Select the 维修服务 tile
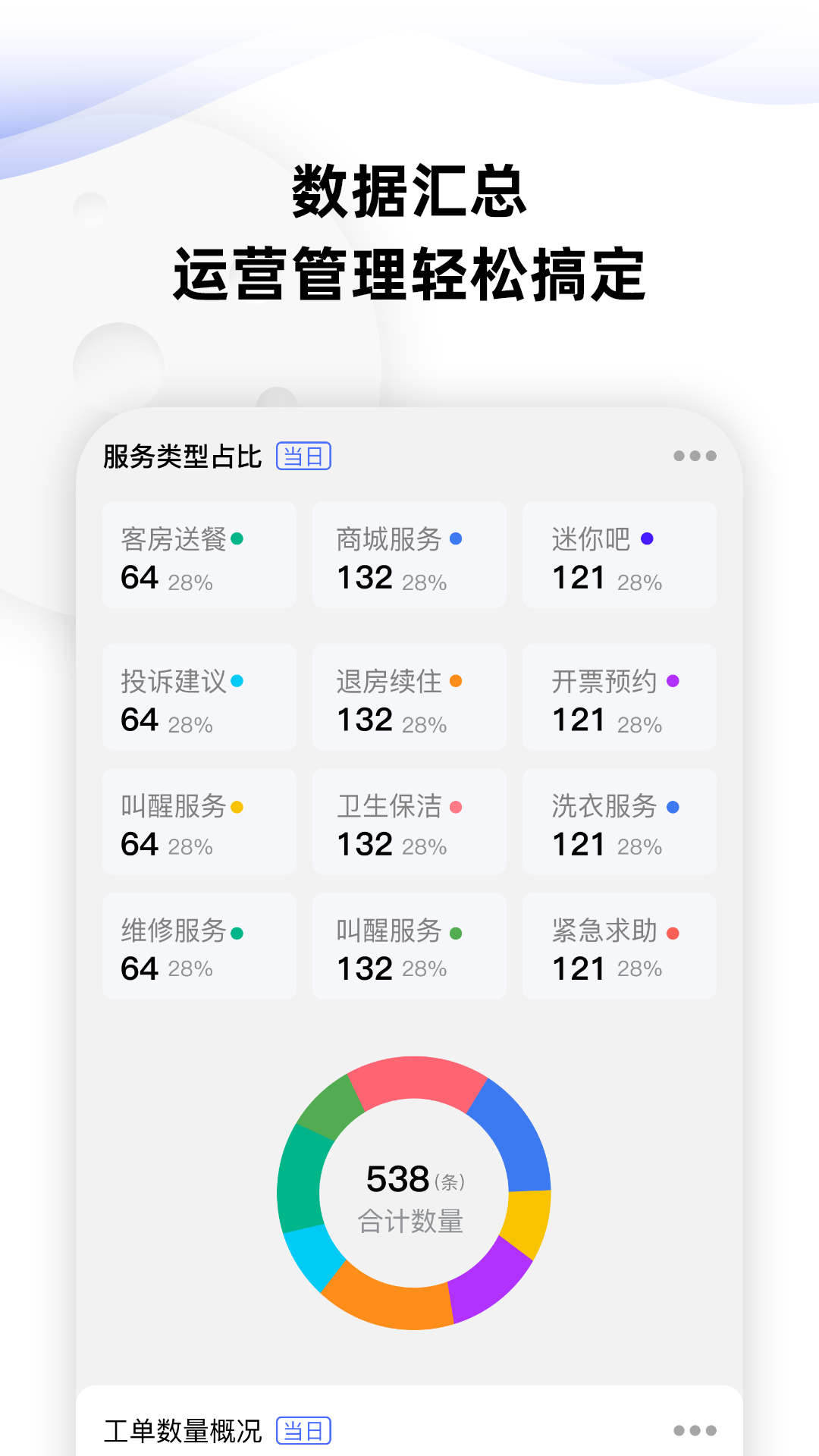819x1456 pixels. 199,946
